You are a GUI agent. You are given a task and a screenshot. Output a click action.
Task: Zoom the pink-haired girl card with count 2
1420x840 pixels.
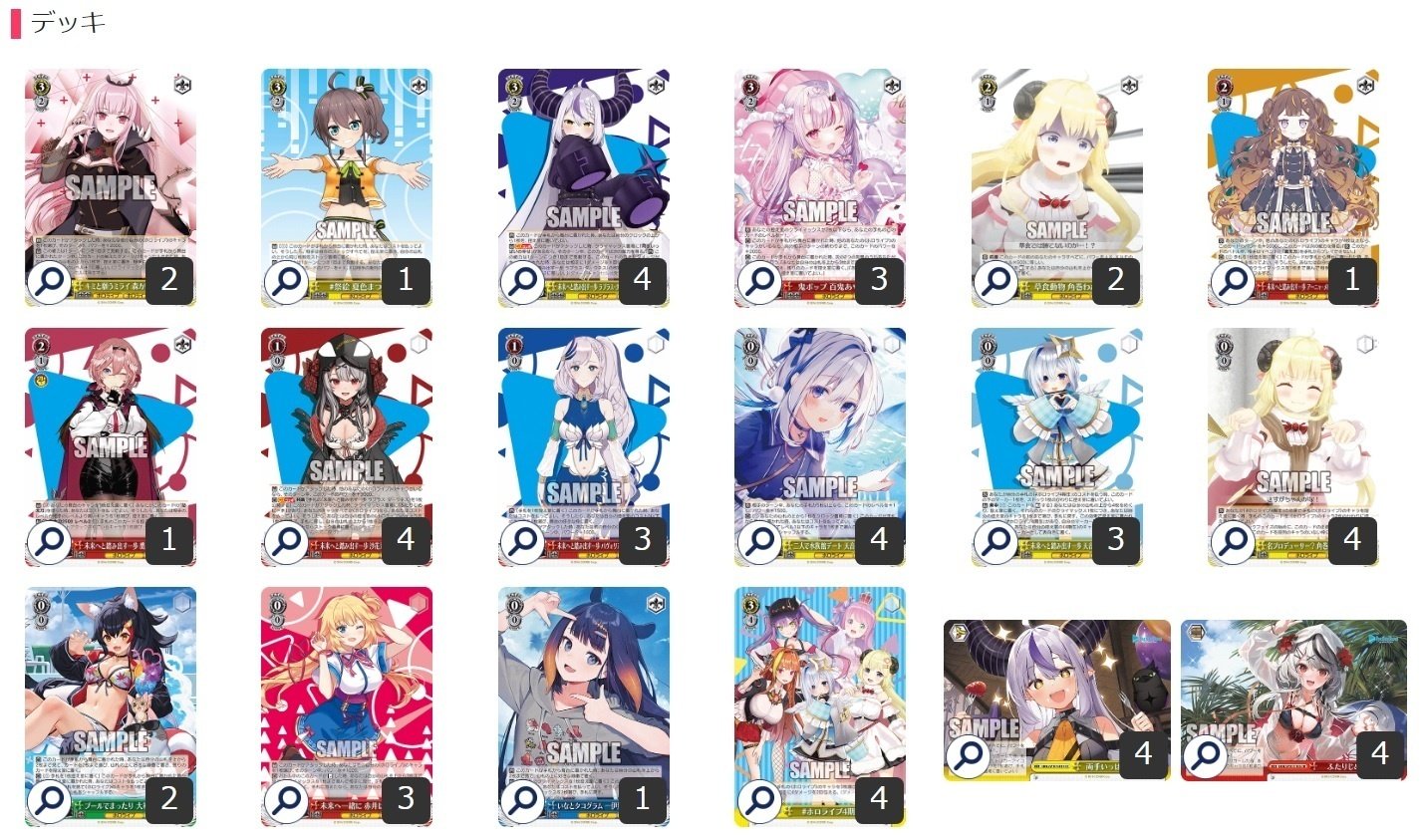49,282
